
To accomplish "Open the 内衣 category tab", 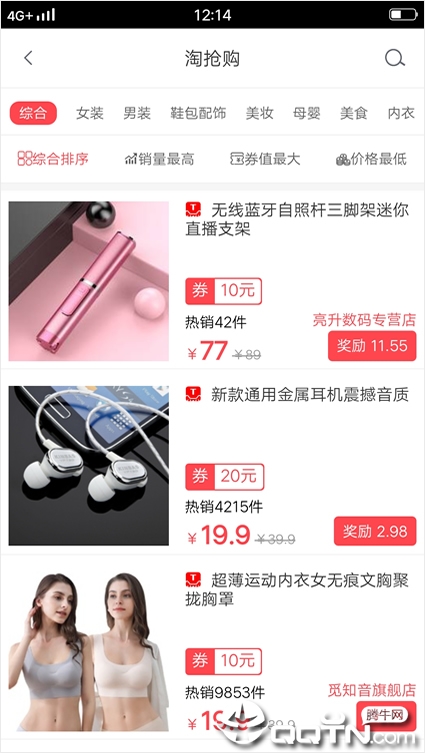I will click(x=401, y=113).
